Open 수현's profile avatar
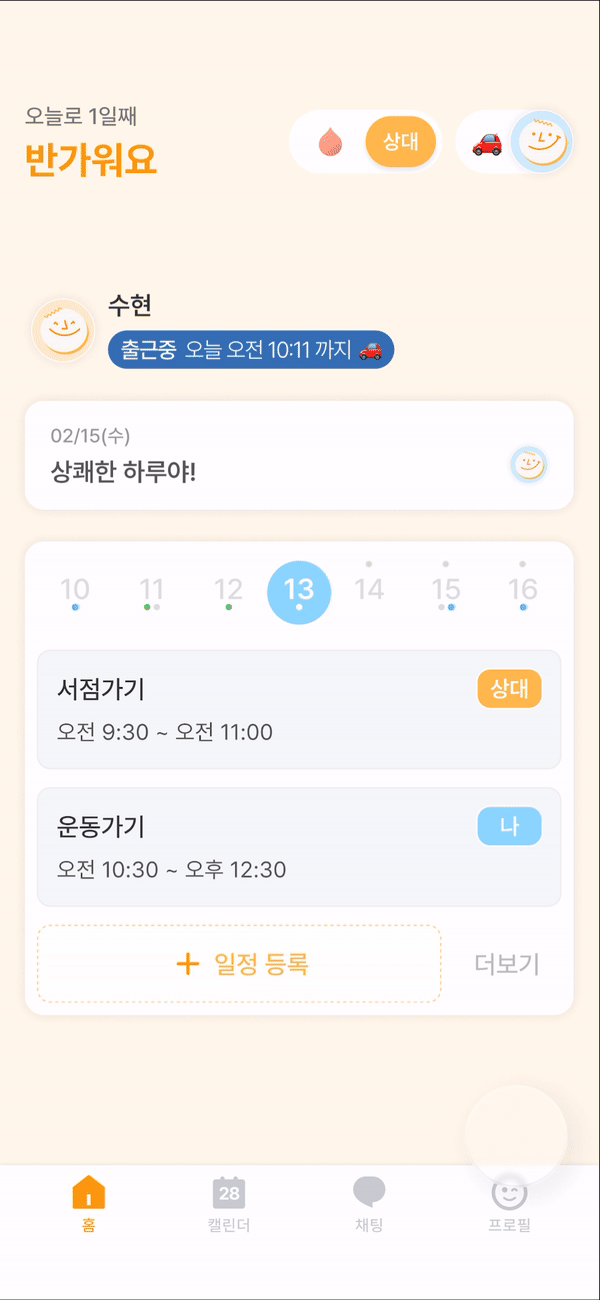The width and height of the screenshot is (600, 1300). point(62,330)
